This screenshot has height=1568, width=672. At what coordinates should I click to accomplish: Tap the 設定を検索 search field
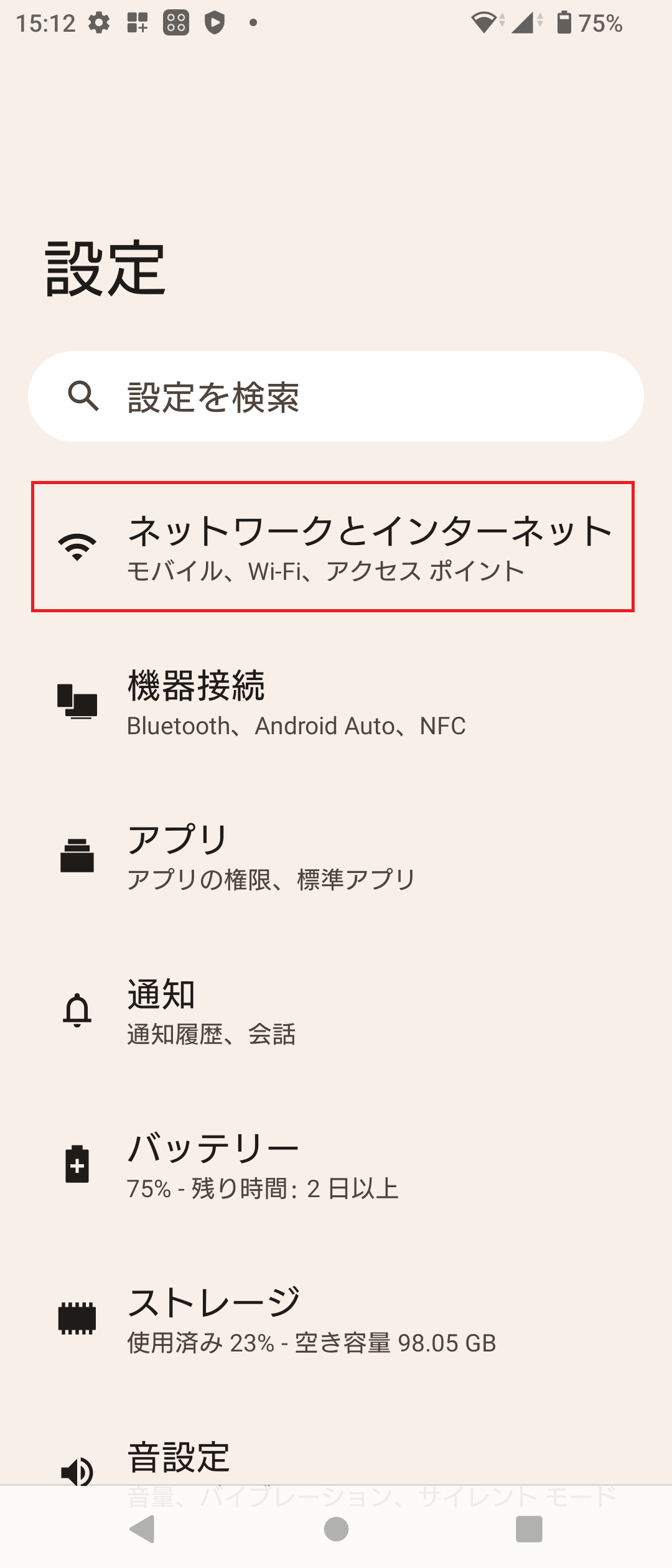pyautogui.click(x=336, y=396)
